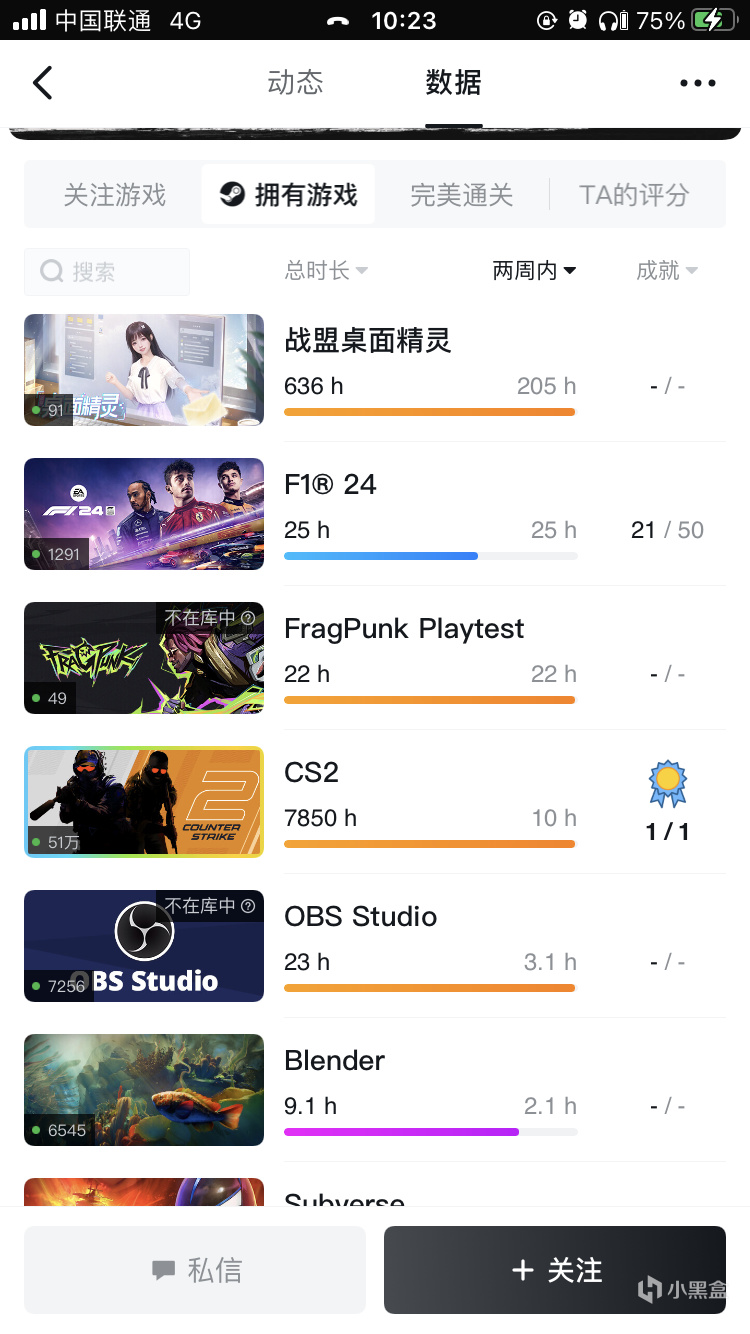This screenshot has height=1334, width=750.
Task: Sort games by 总时长
Action: pyautogui.click(x=326, y=271)
